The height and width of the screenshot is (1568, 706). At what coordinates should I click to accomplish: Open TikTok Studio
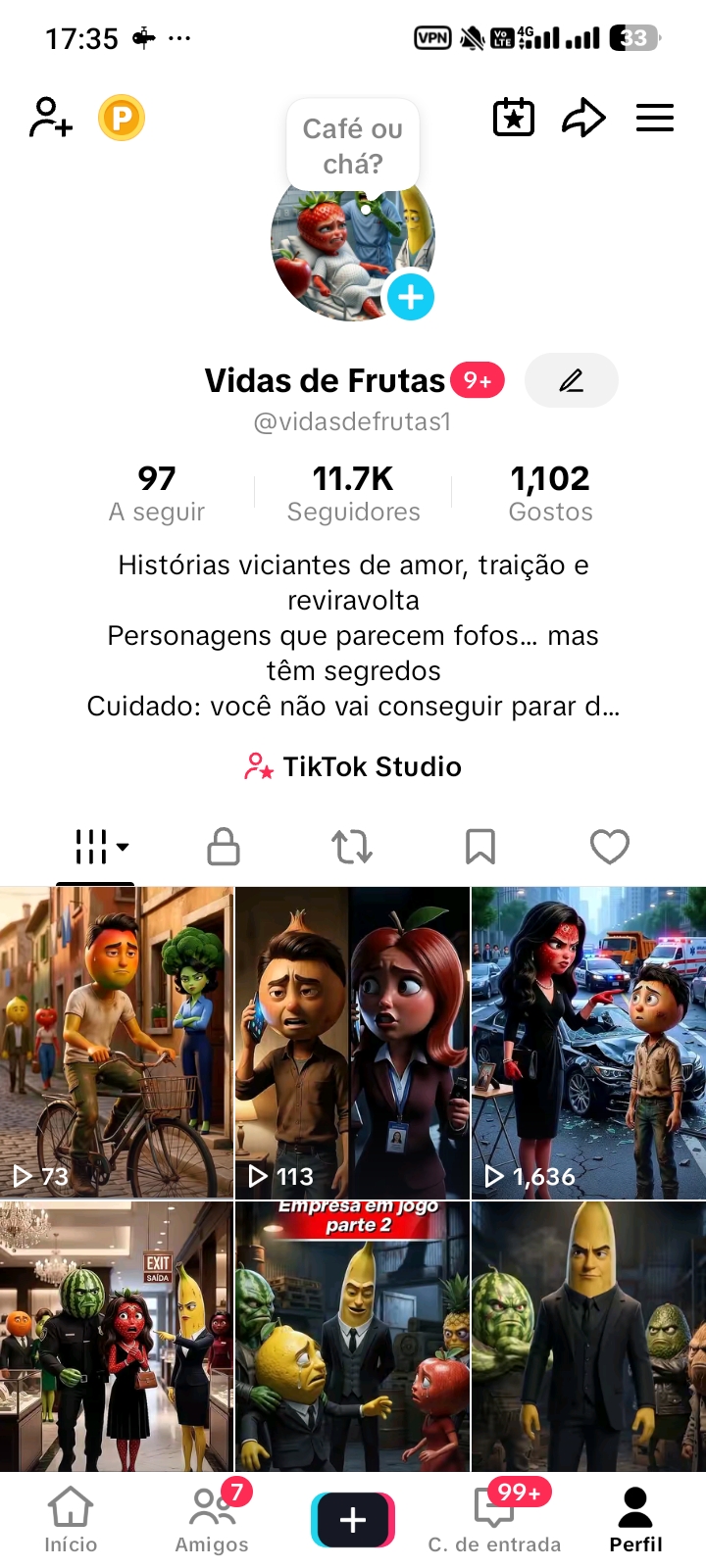point(353,766)
